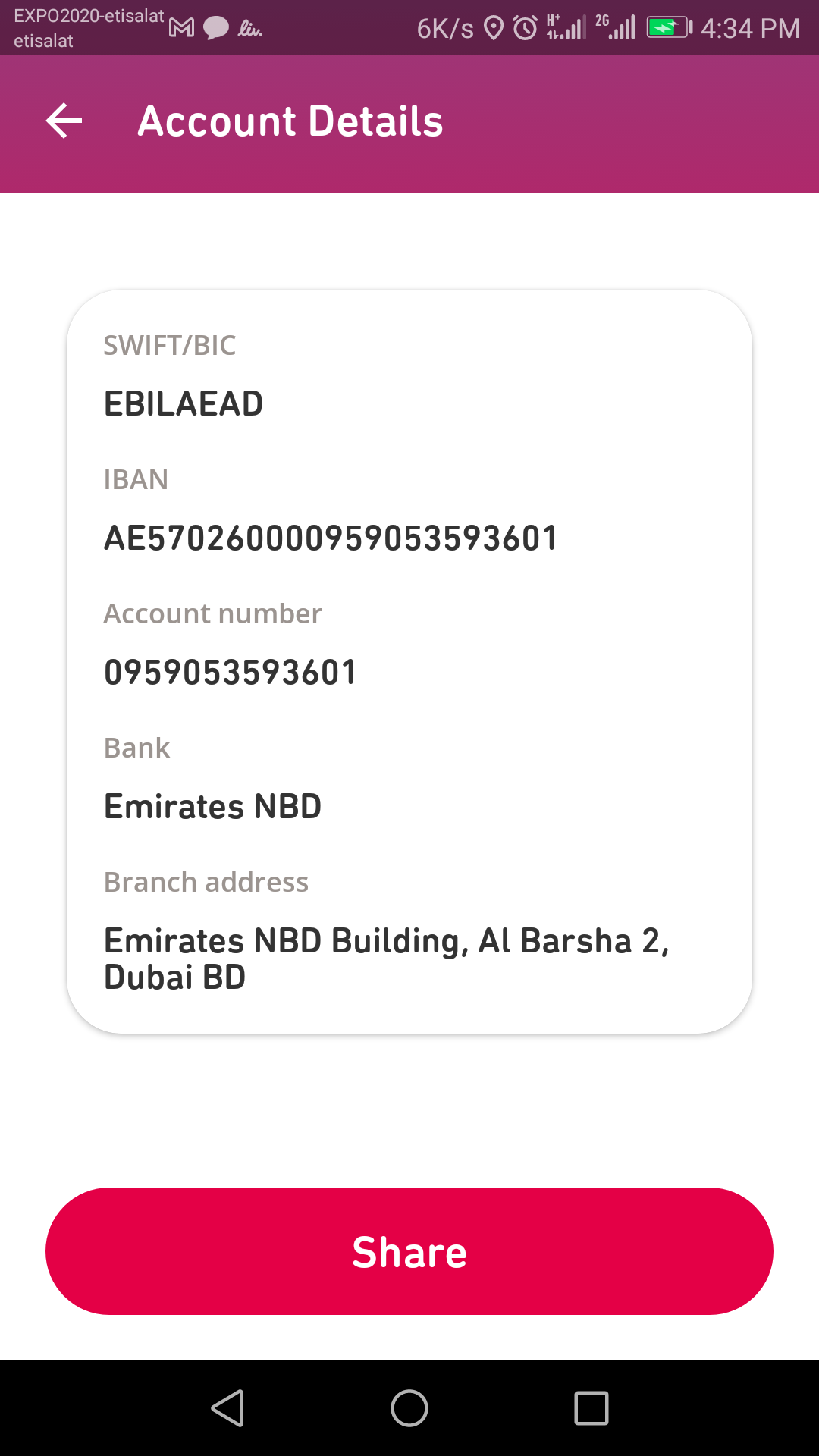
Task: Tap the system back button
Action: coord(227,1408)
